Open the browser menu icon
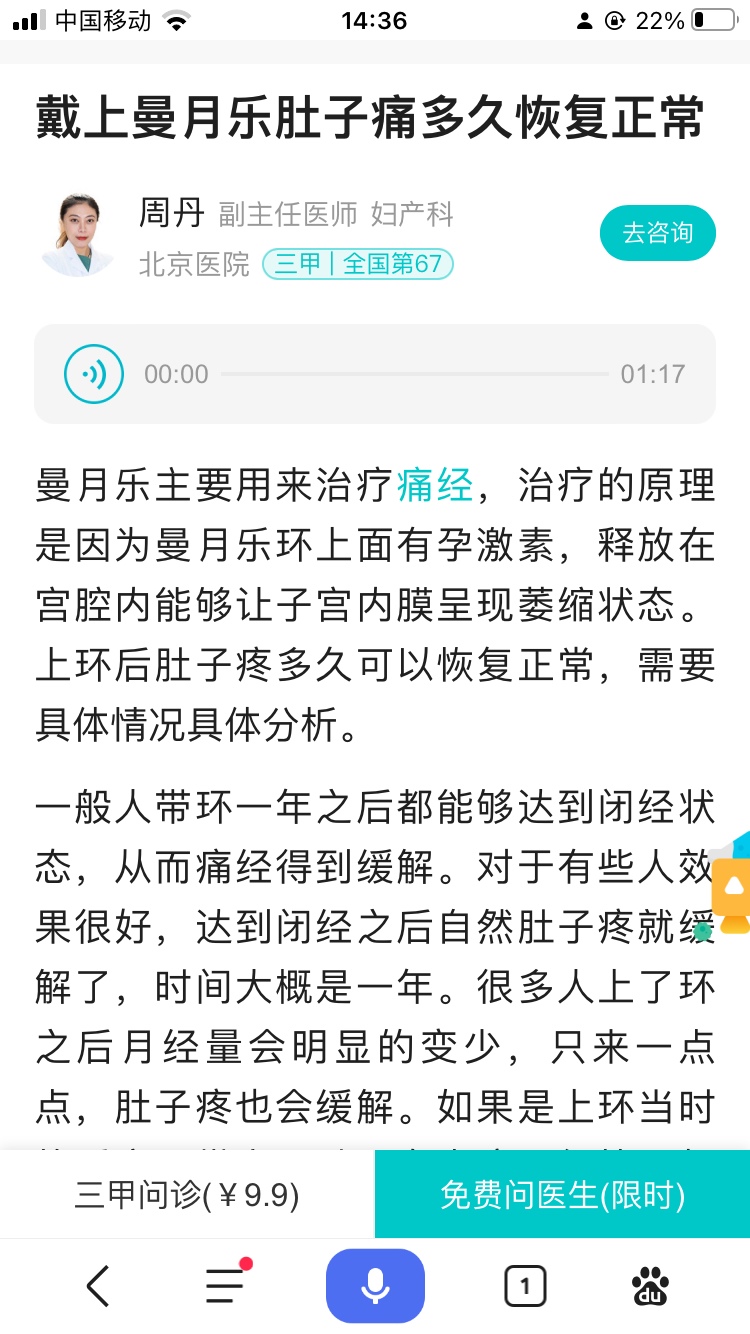Image resolution: width=750 pixels, height=1334 pixels. (225, 1286)
